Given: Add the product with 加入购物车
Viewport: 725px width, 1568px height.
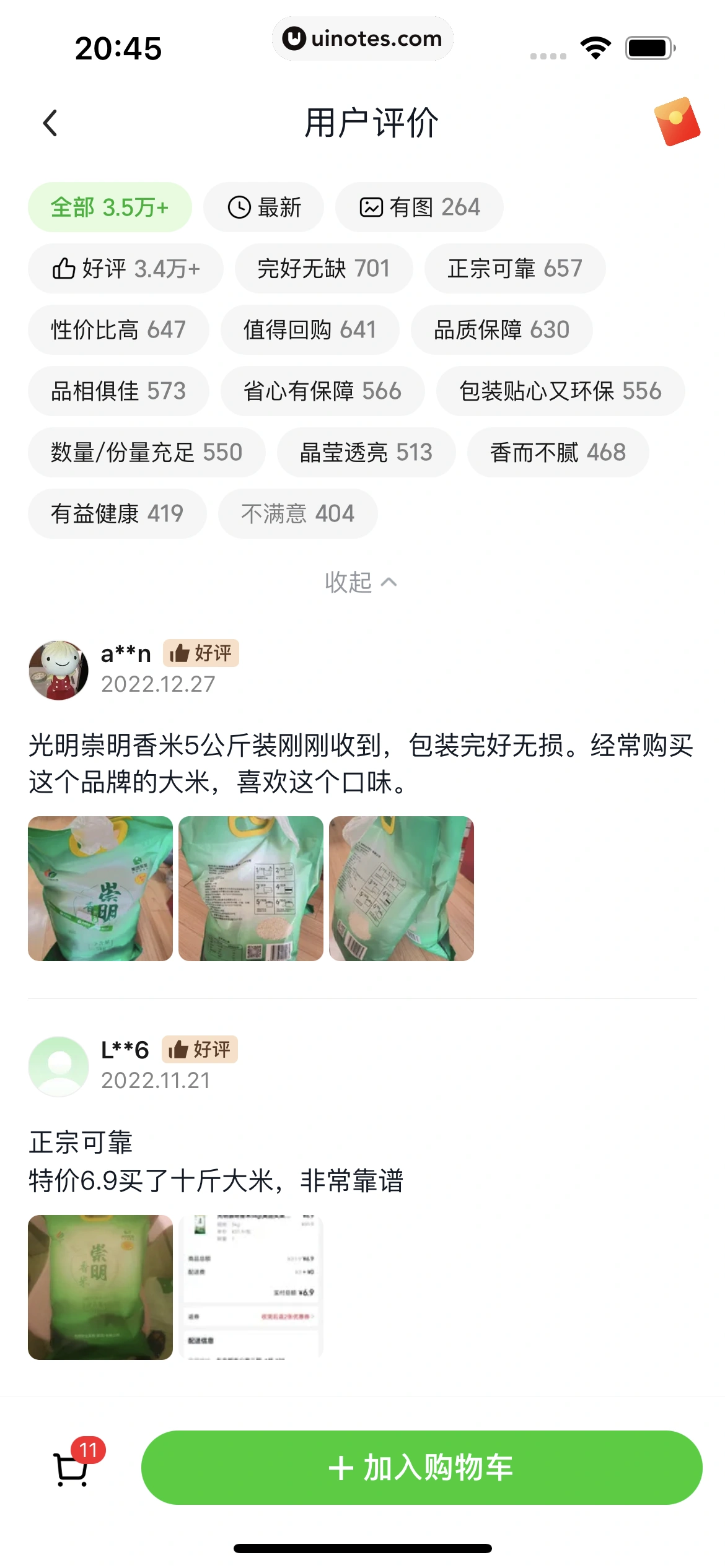Looking at the screenshot, I should click(x=421, y=1468).
